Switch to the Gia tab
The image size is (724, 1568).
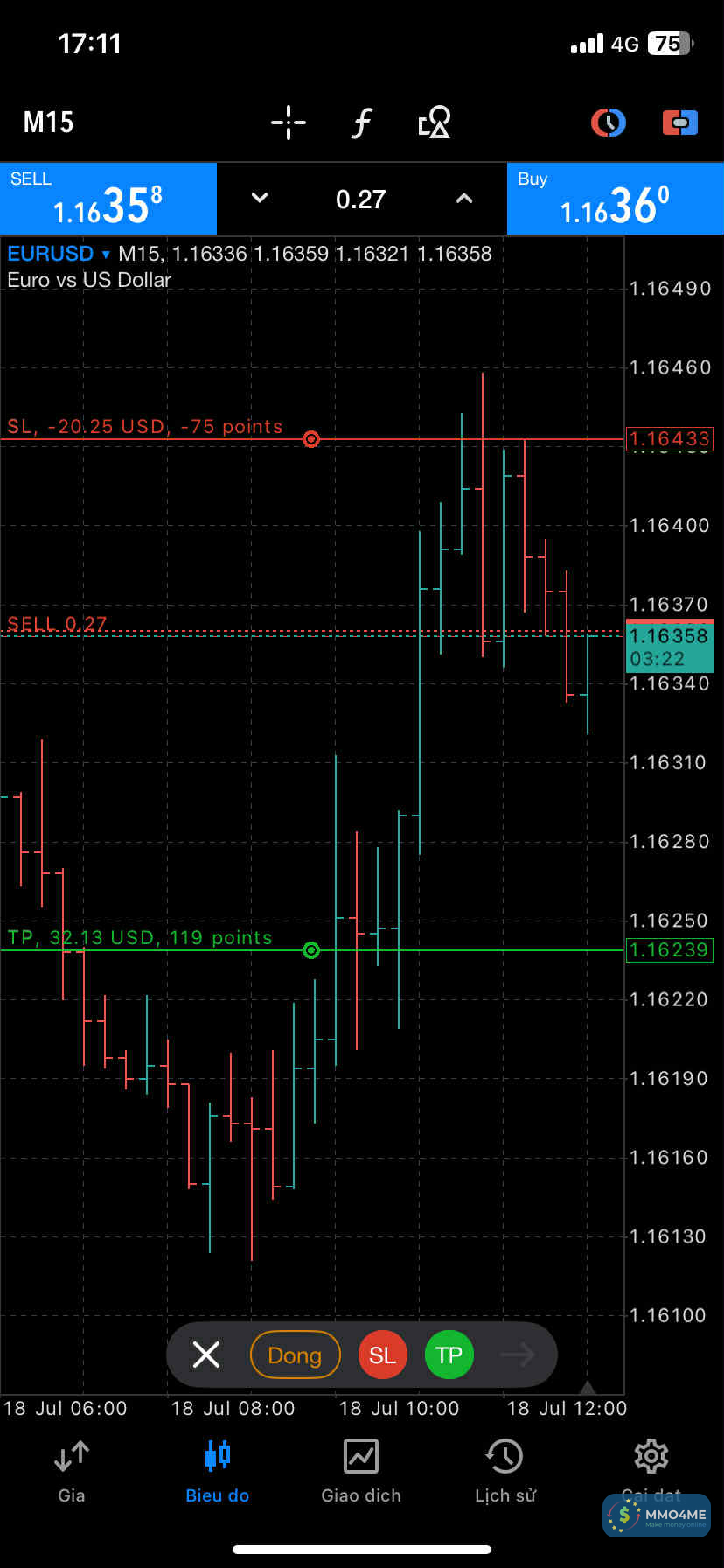pos(72,1470)
